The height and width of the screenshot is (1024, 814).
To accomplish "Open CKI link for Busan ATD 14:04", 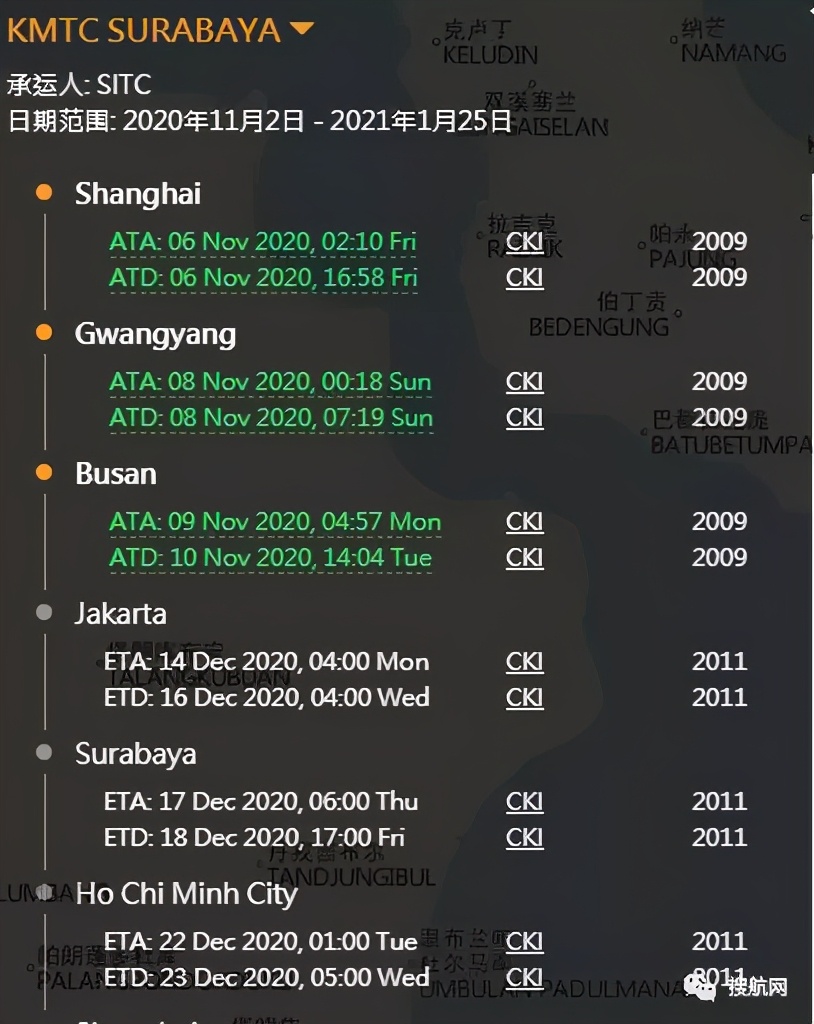I will point(524,557).
